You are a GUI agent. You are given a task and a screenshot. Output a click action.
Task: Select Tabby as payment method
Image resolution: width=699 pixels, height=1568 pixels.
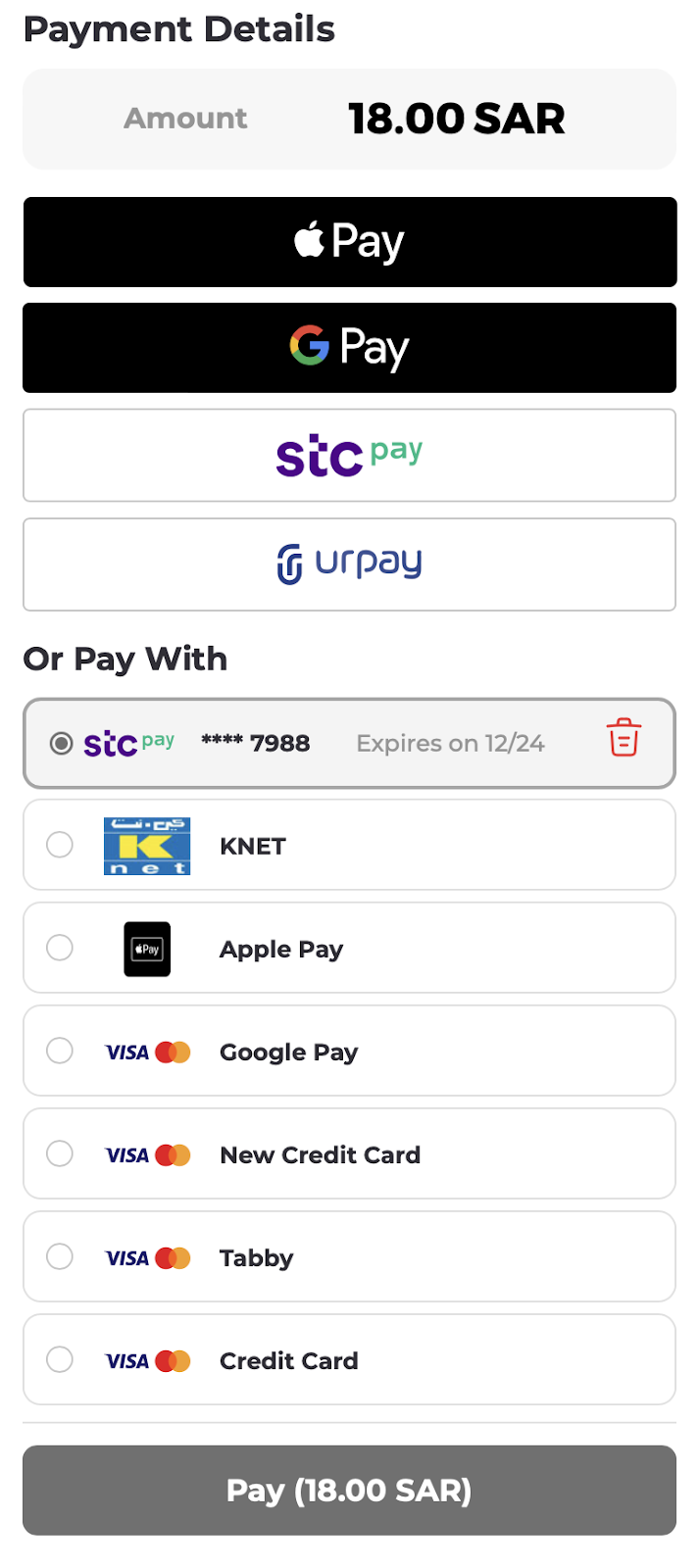(60, 1256)
